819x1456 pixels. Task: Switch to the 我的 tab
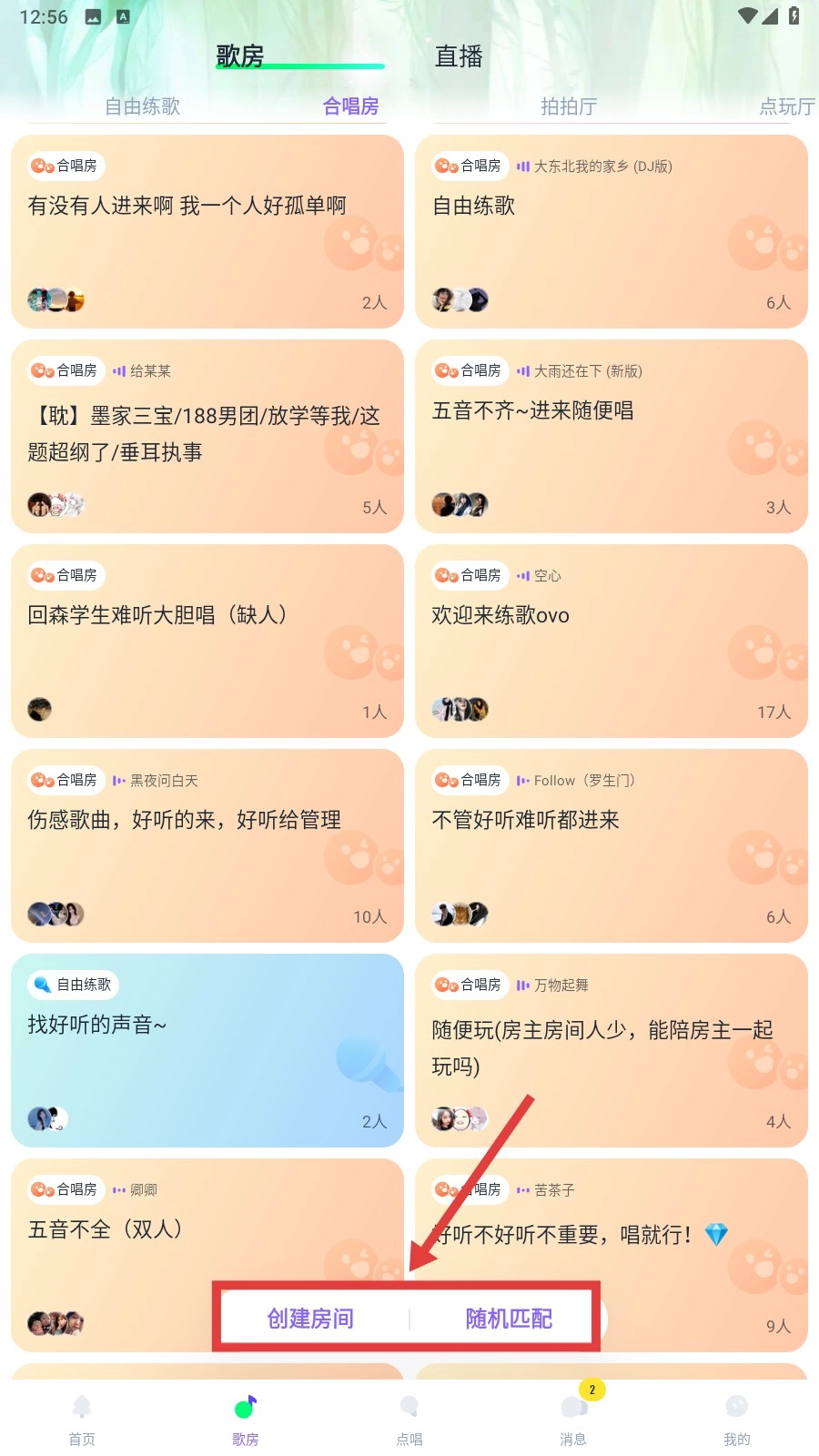[x=737, y=1419]
